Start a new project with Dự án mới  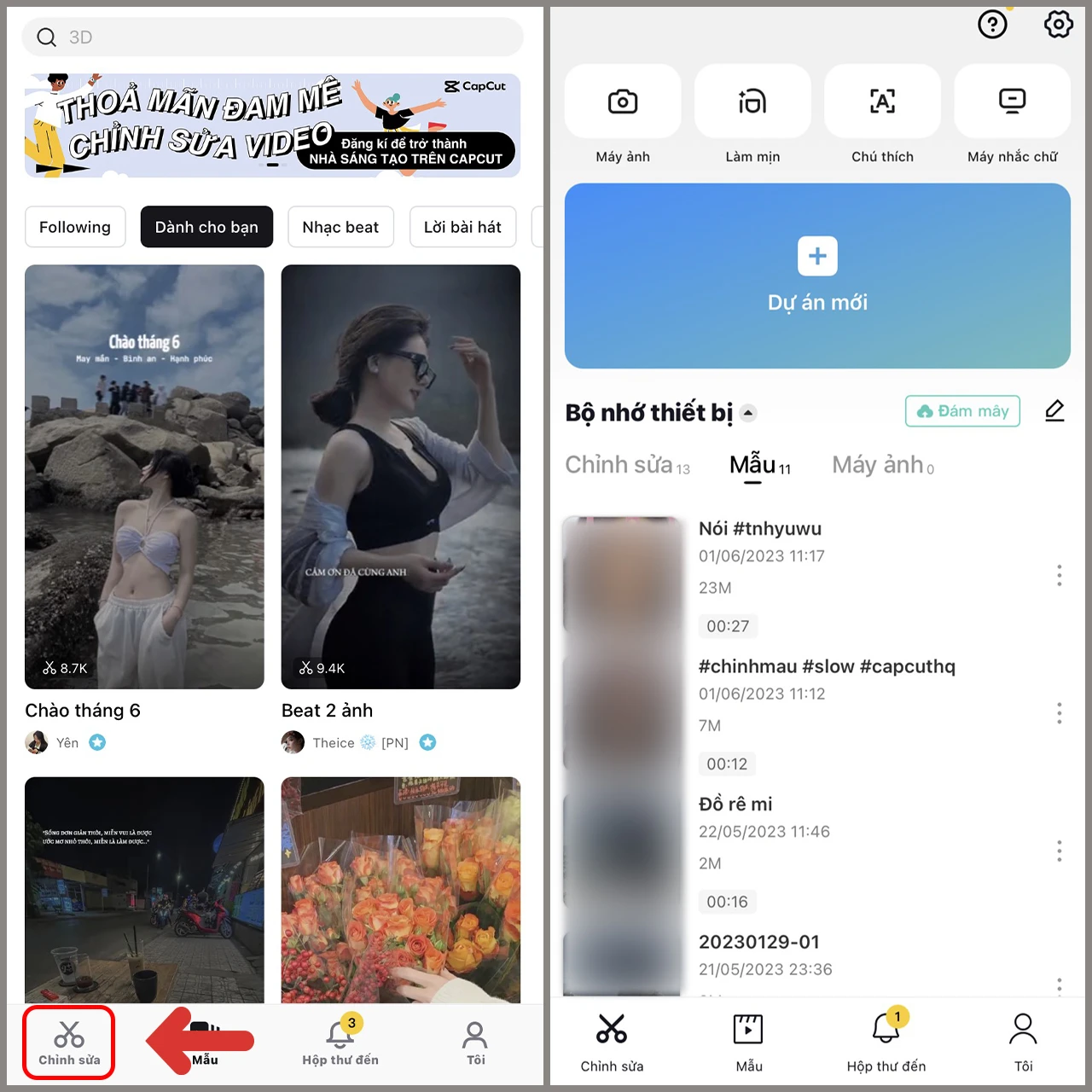pos(817,276)
